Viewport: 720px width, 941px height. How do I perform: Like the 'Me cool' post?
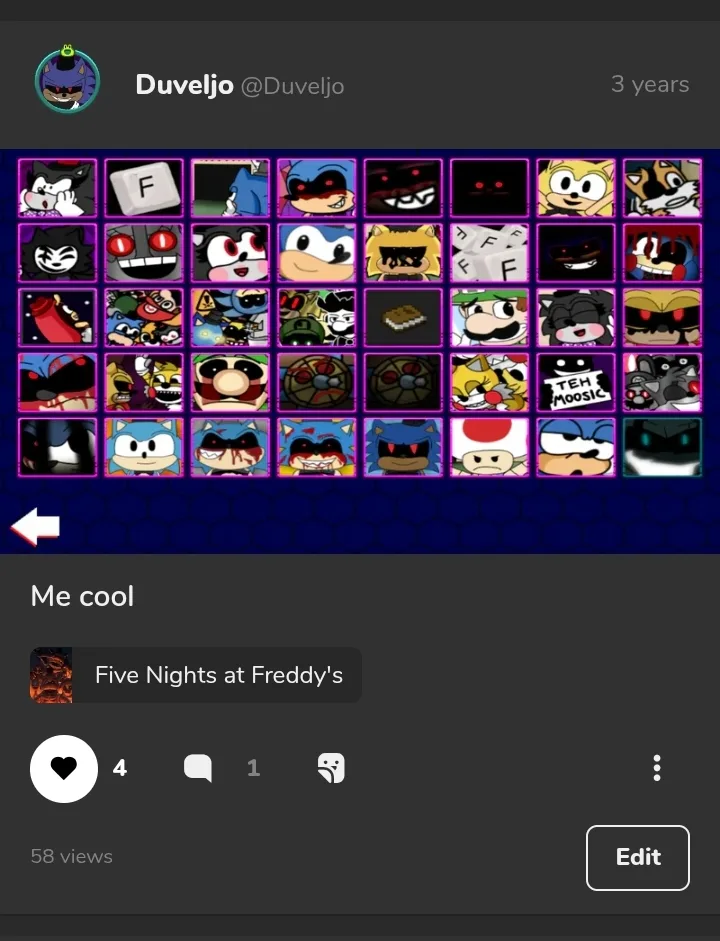tap(64, 768)
